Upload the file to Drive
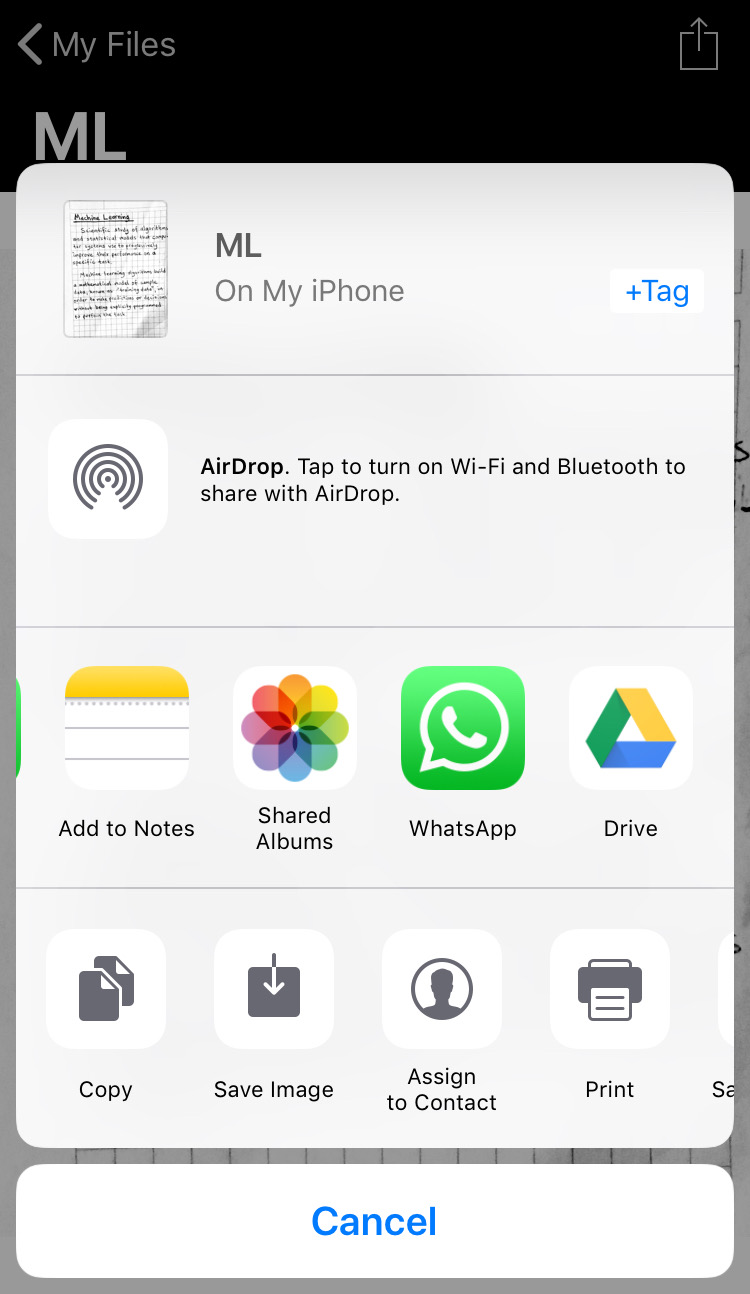 tap(630, 728)
